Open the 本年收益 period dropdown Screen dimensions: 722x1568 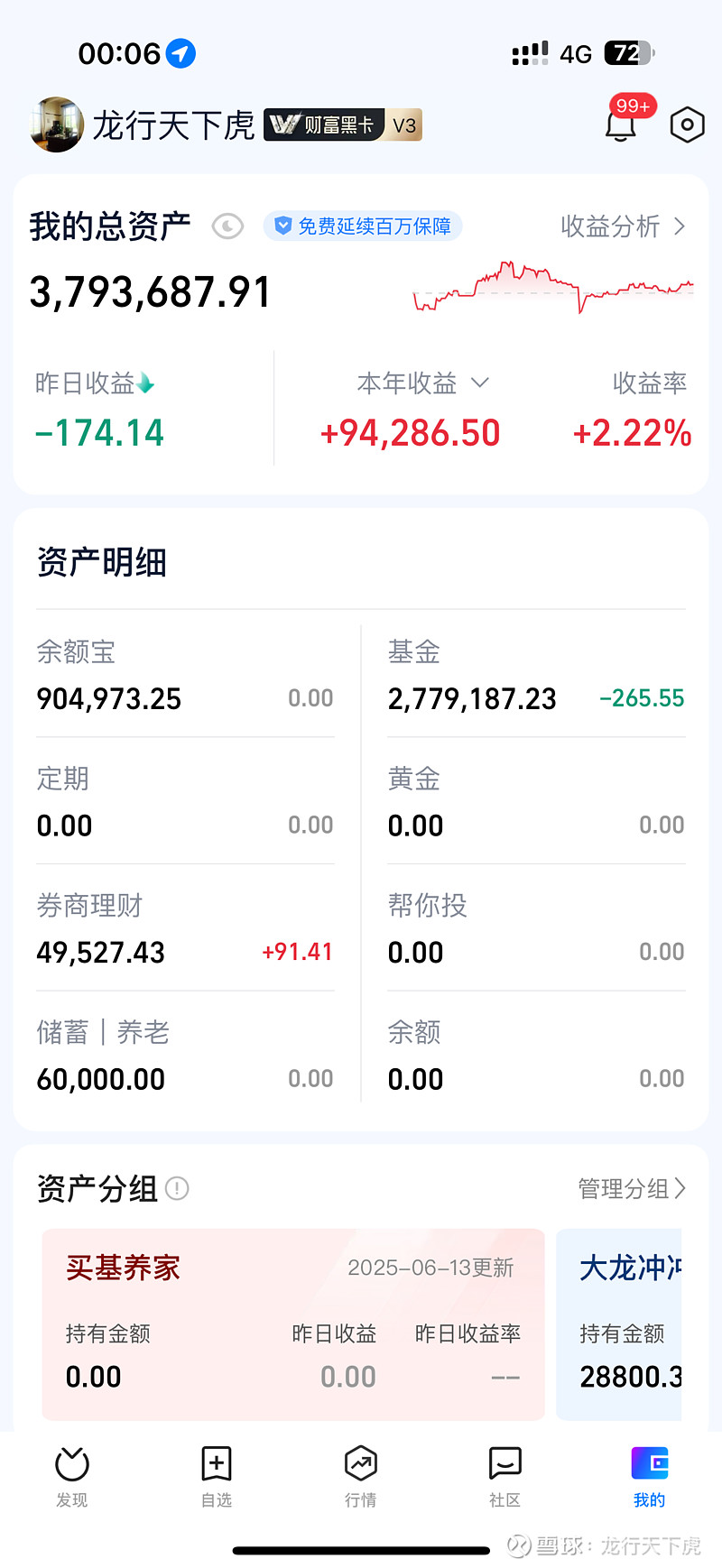click(482, 383)
